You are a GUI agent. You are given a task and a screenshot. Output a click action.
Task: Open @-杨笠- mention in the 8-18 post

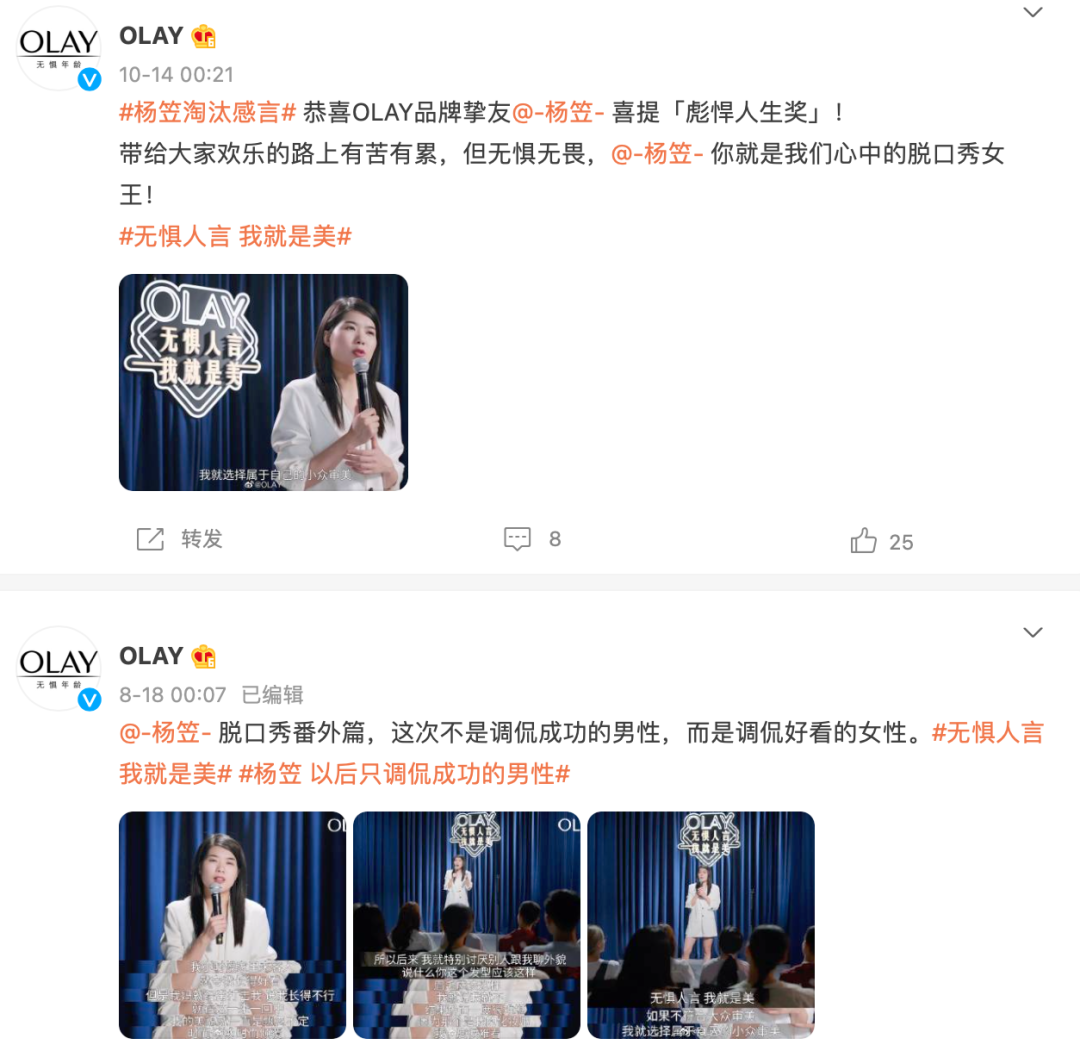pyautogui.click(x=165, y=732)
